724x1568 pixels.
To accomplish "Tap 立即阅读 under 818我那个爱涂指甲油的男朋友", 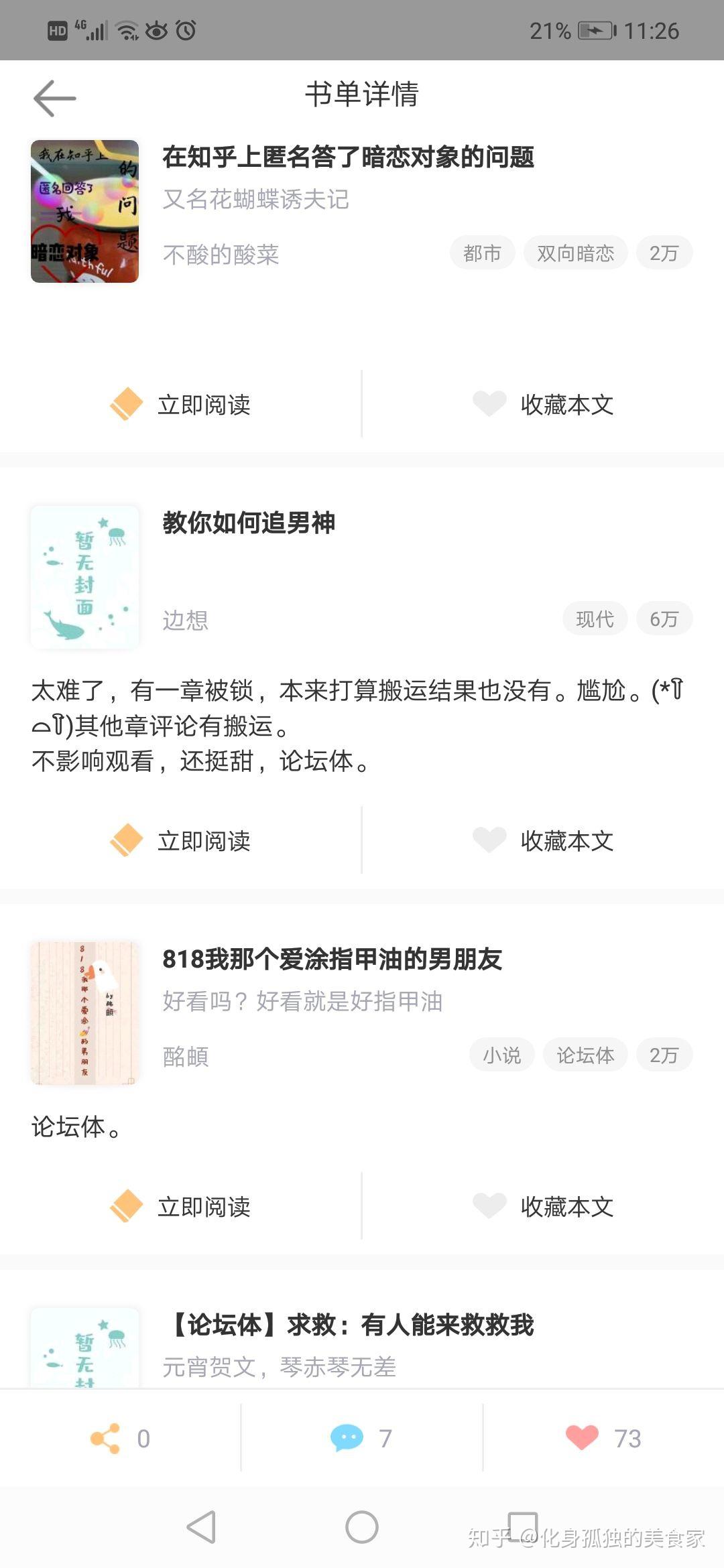I will (x=181, y=1207).
